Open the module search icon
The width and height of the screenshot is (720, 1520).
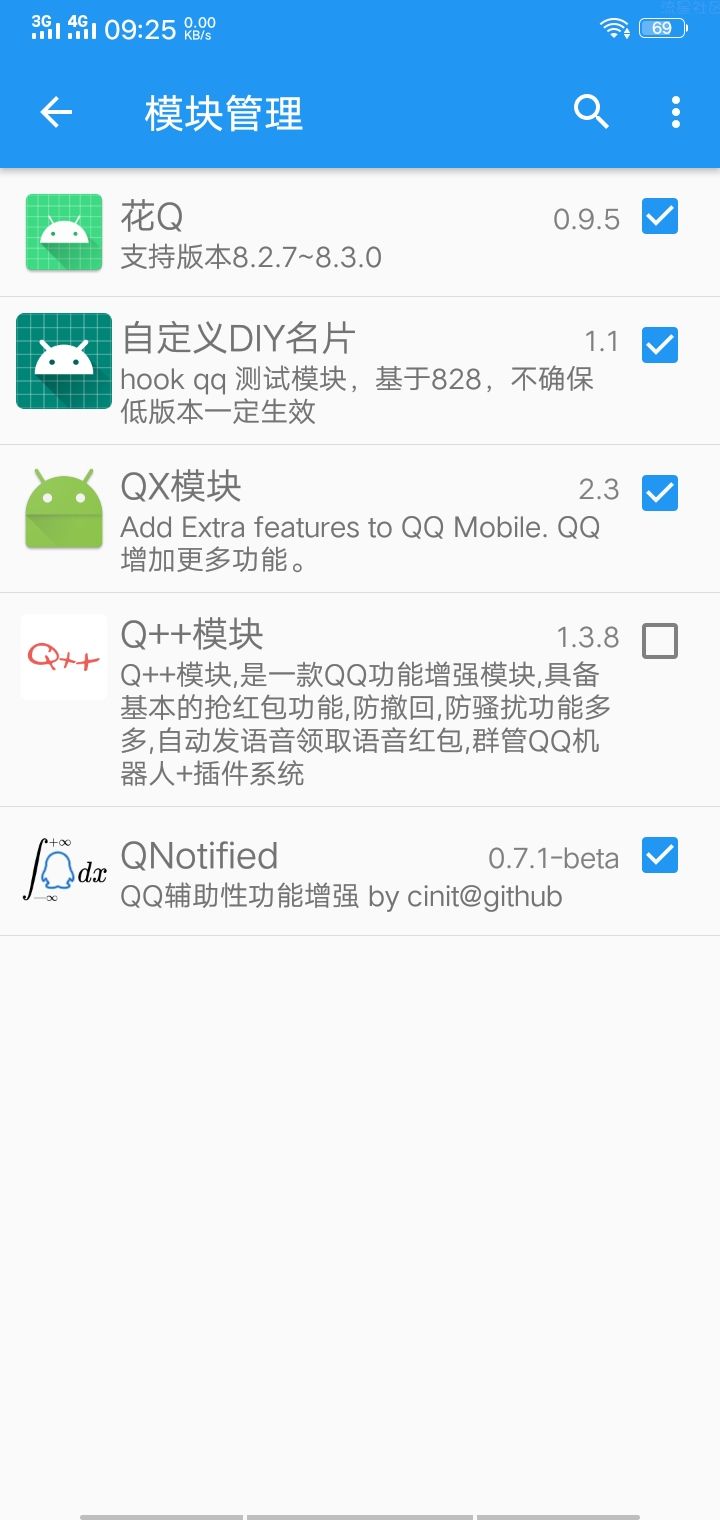(591, 112)
